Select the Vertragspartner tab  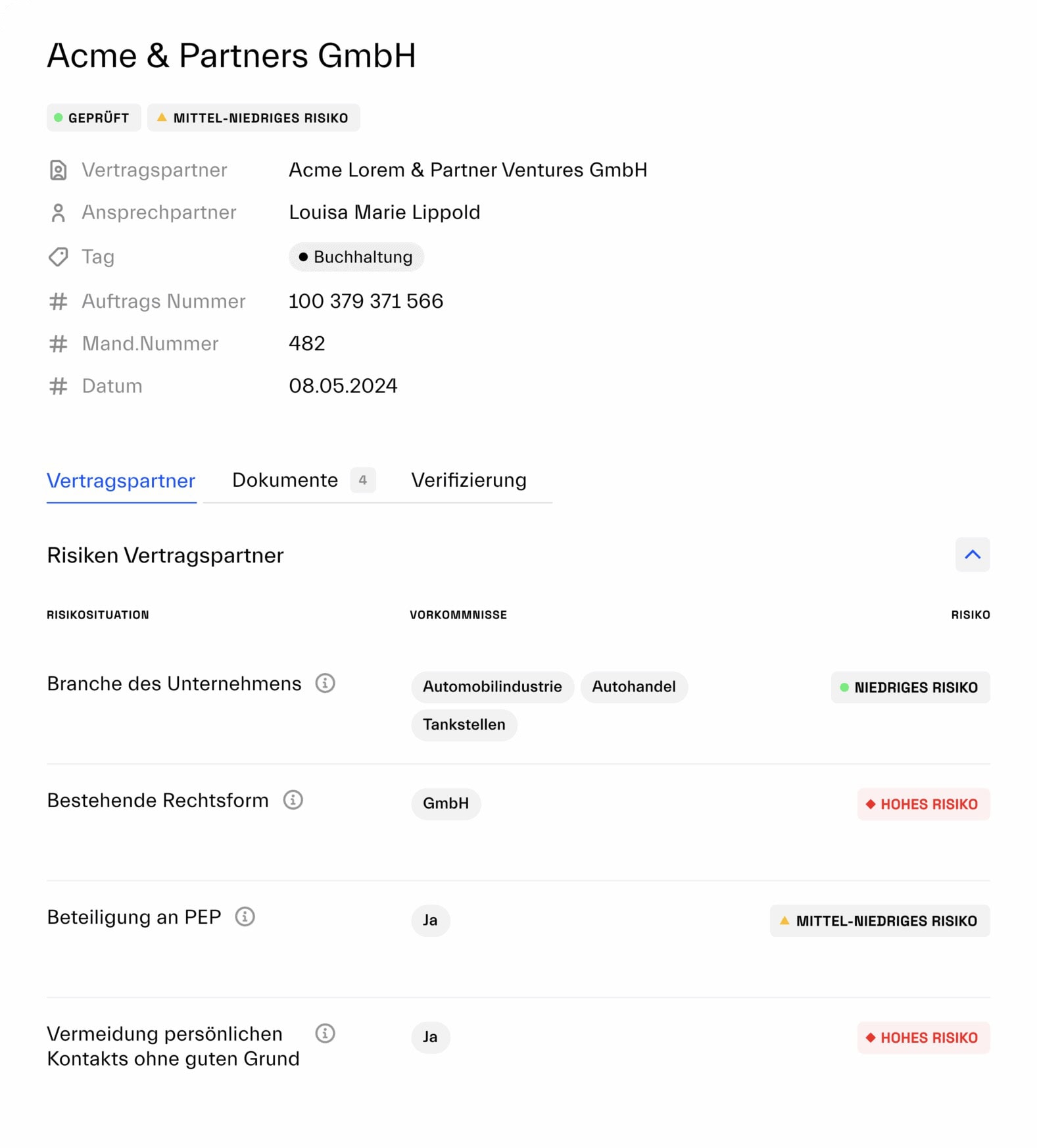point(121,481)
